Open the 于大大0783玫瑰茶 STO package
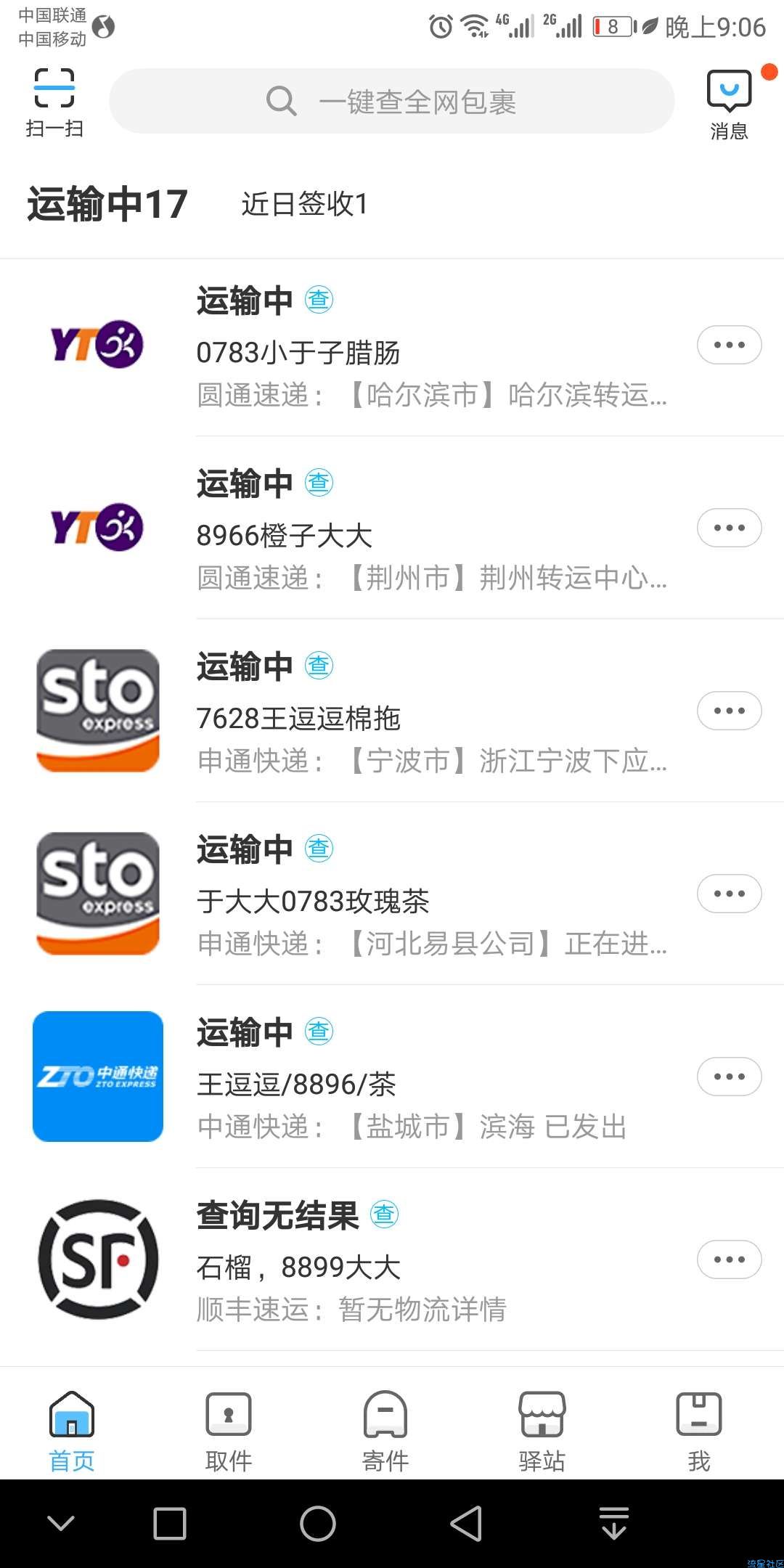Image resolution: width=784 pixels, height=1568 pixels. [x=392, y=894]
